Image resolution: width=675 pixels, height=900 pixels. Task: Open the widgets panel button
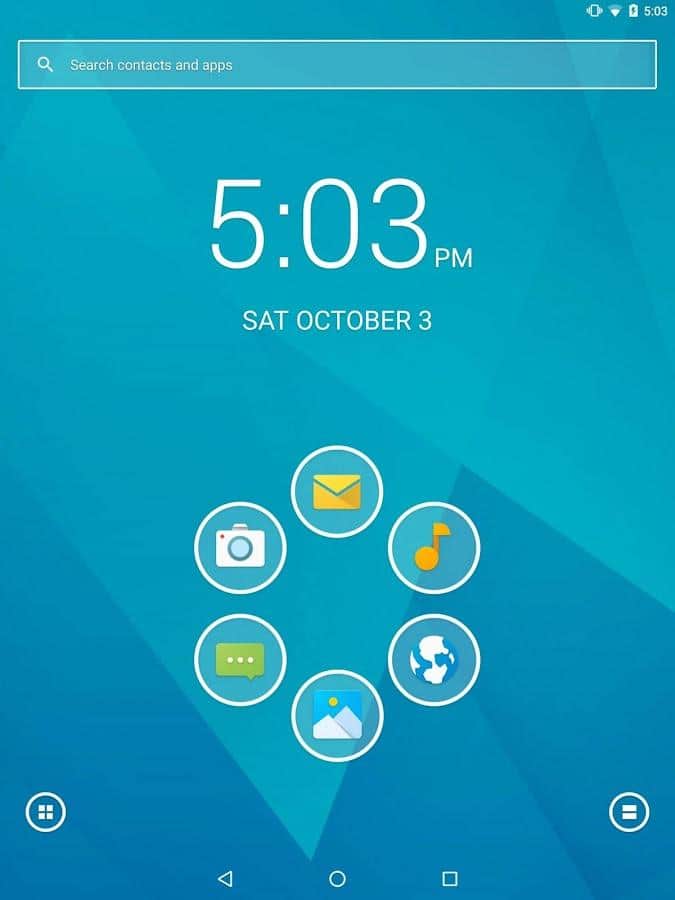tap(629, 812)
